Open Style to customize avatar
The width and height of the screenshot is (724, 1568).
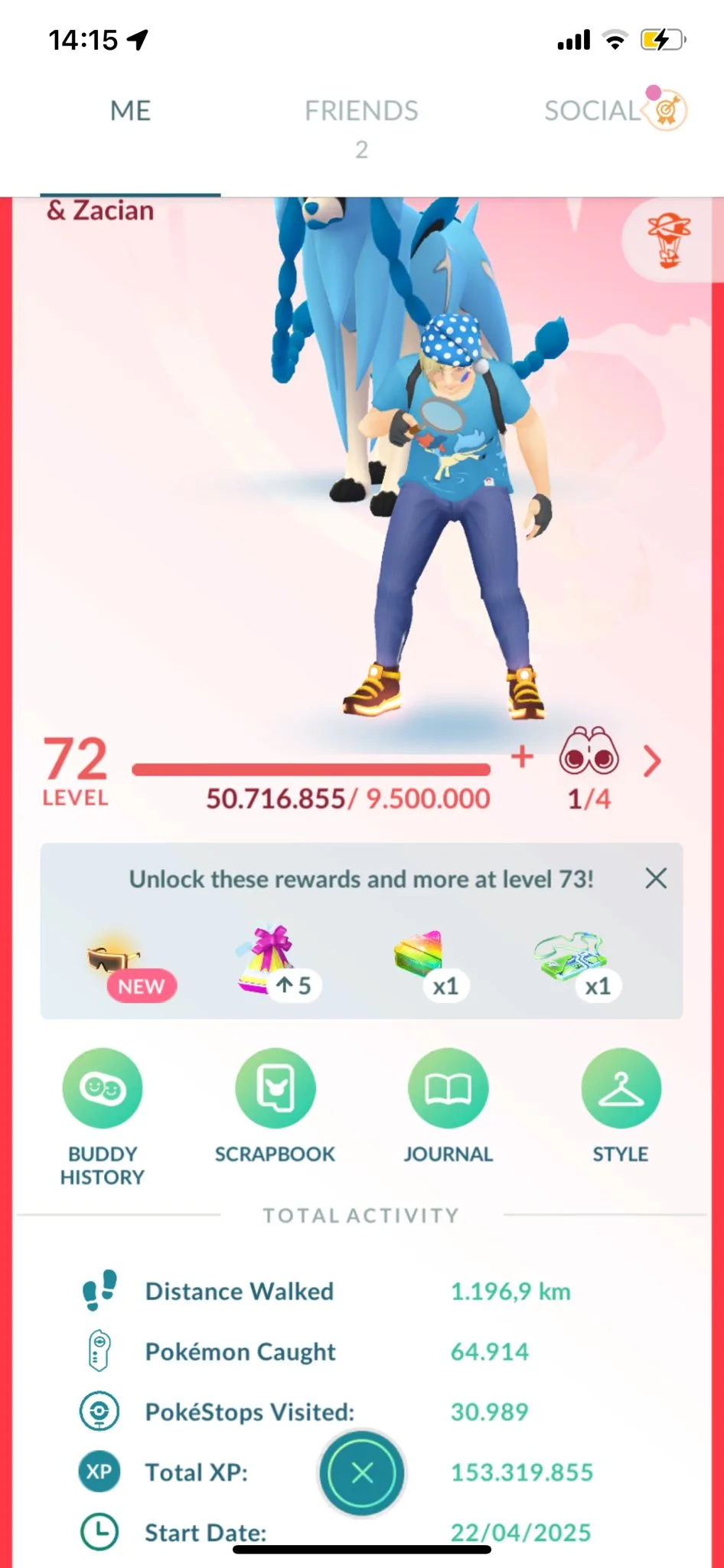(x=621, y=1089)
